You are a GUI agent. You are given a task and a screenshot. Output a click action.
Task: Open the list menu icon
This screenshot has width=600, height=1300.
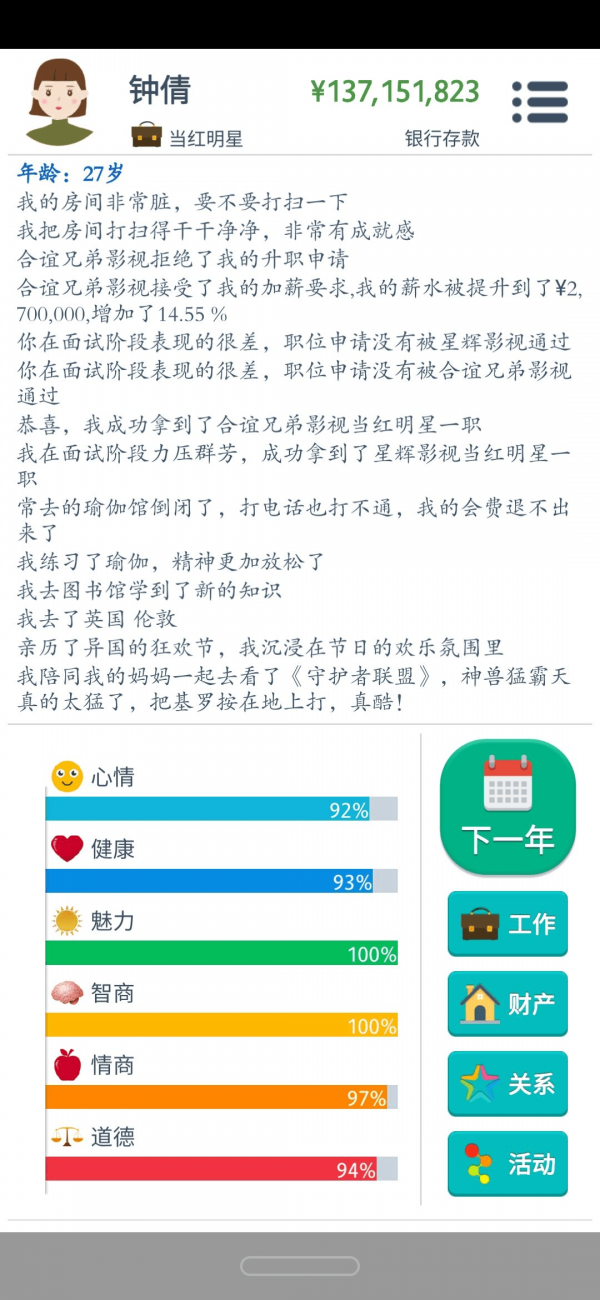click(540, 102)
